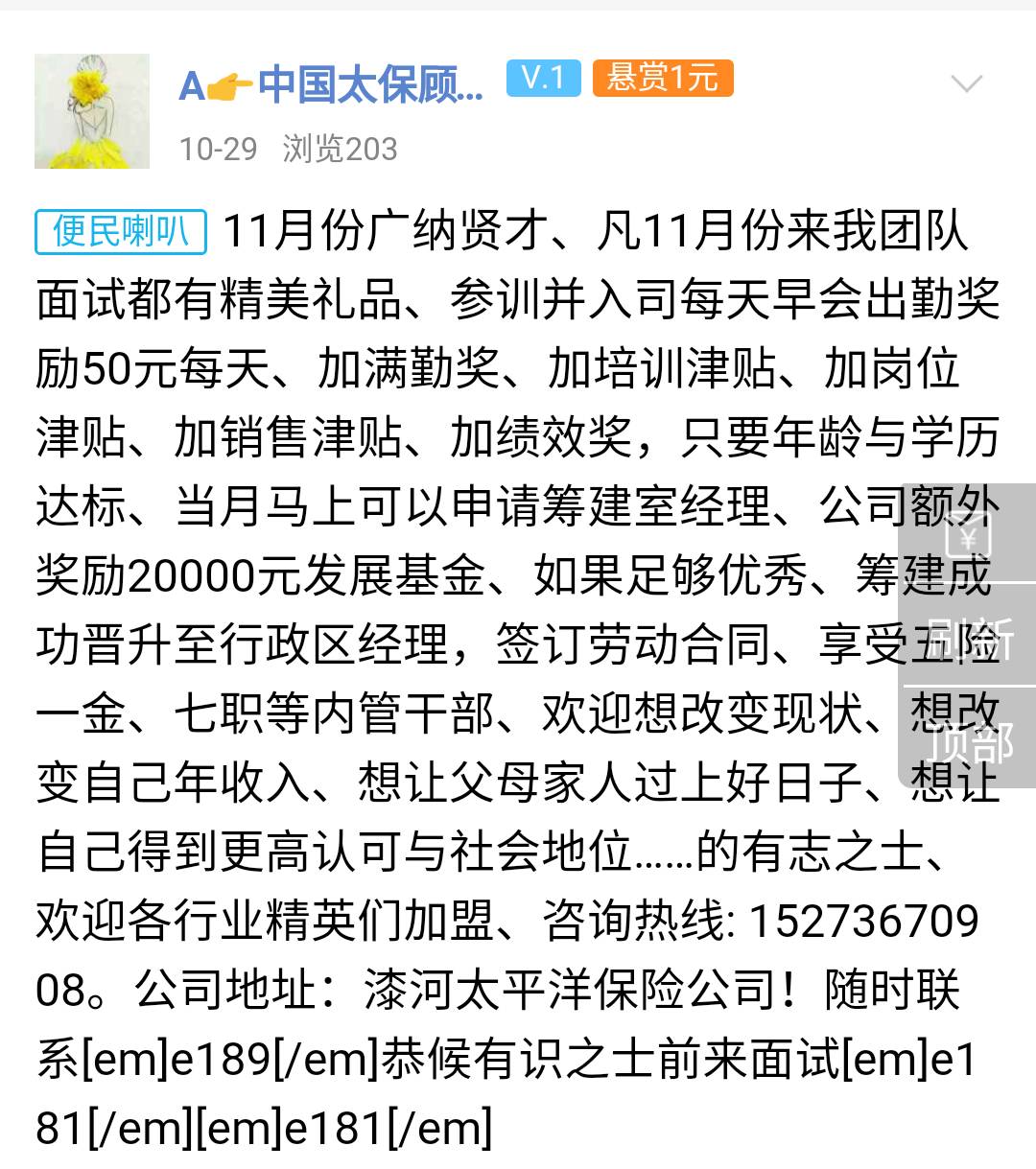Tap the 悬赏1元 reward badge
This screenshot has height=1169, width=1036.
click(x=663, y=78)
